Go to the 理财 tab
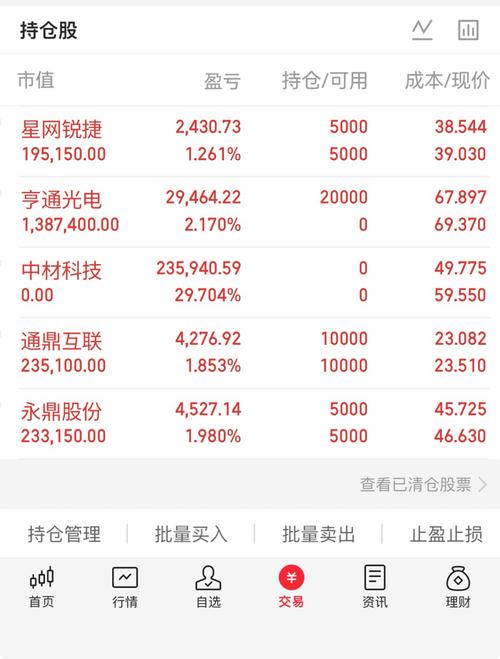This screenshot has width=500, height=659. [x=458, y=587]
